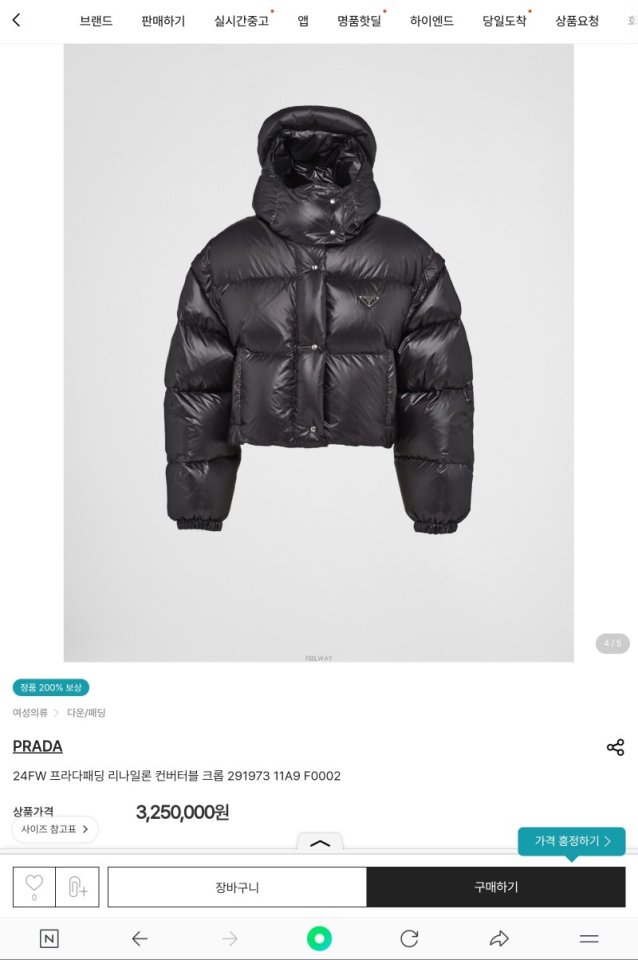The image size is (638, 960).
Task: Switch to the 당일도착 tab
Action: [503, 21]
